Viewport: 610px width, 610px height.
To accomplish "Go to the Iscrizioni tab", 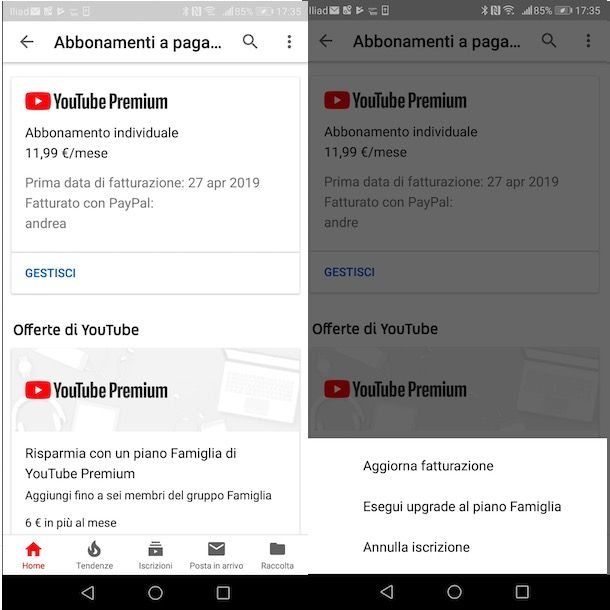I will point(155,555).
